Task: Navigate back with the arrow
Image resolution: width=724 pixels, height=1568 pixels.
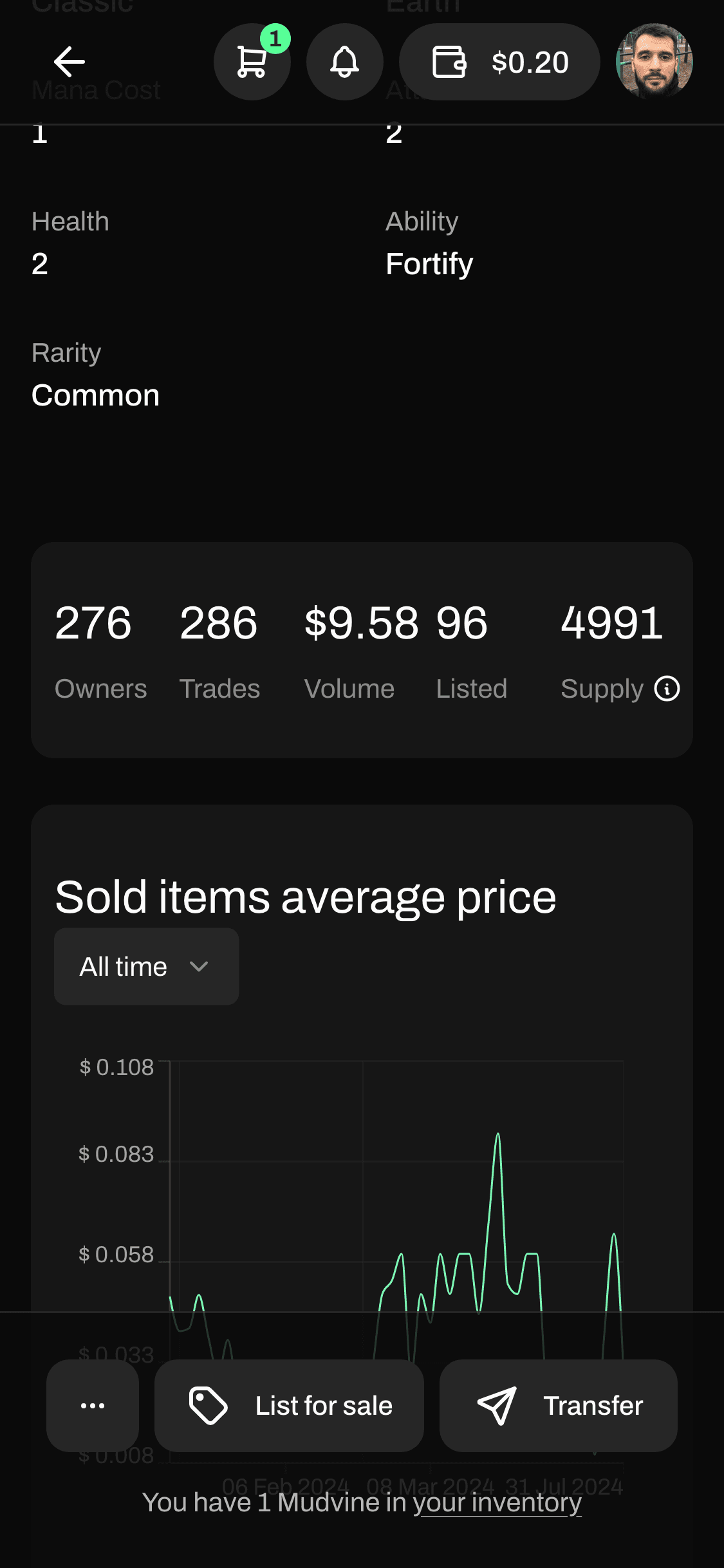Action: (68, 62)
